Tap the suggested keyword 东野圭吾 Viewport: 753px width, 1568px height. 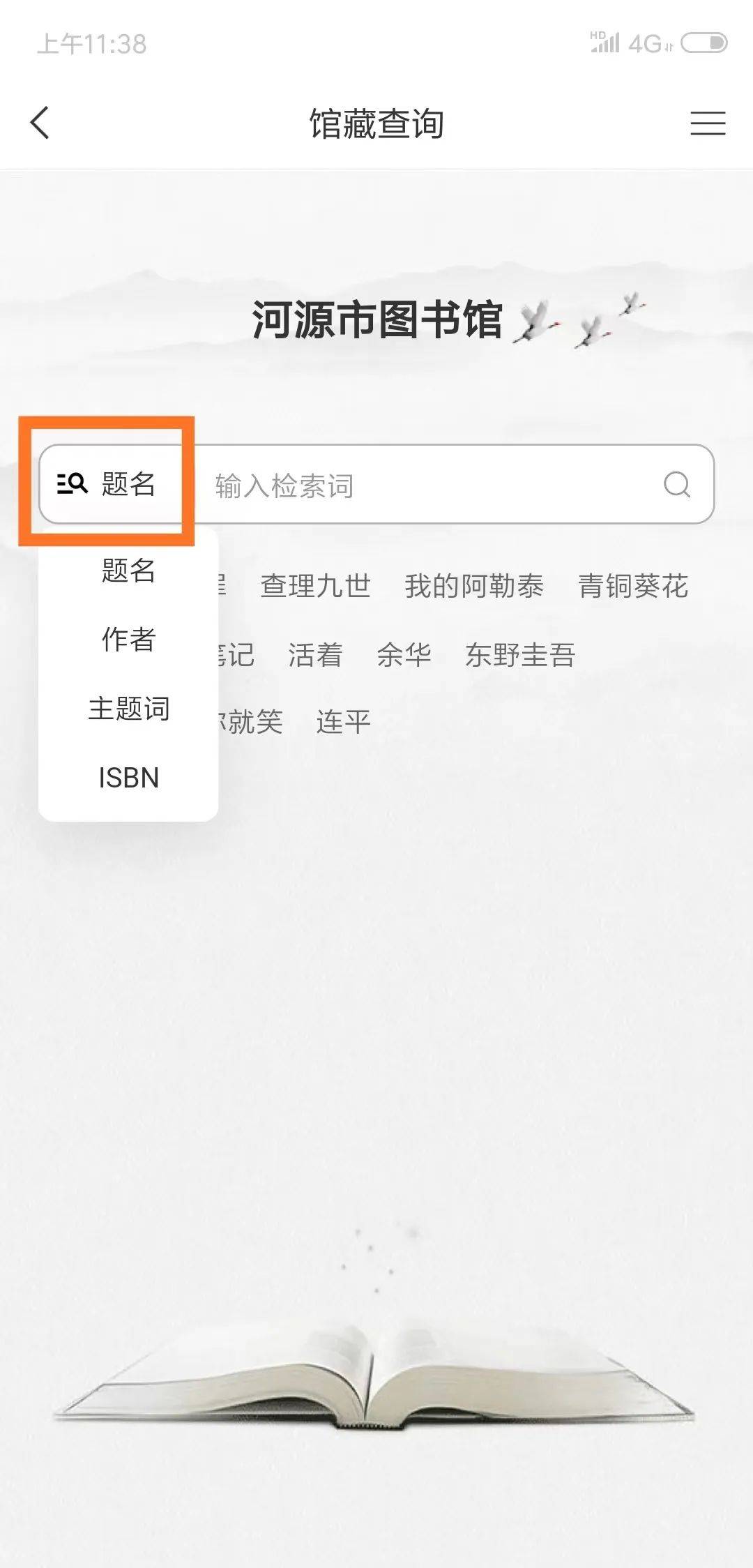(x=520, y=655)
